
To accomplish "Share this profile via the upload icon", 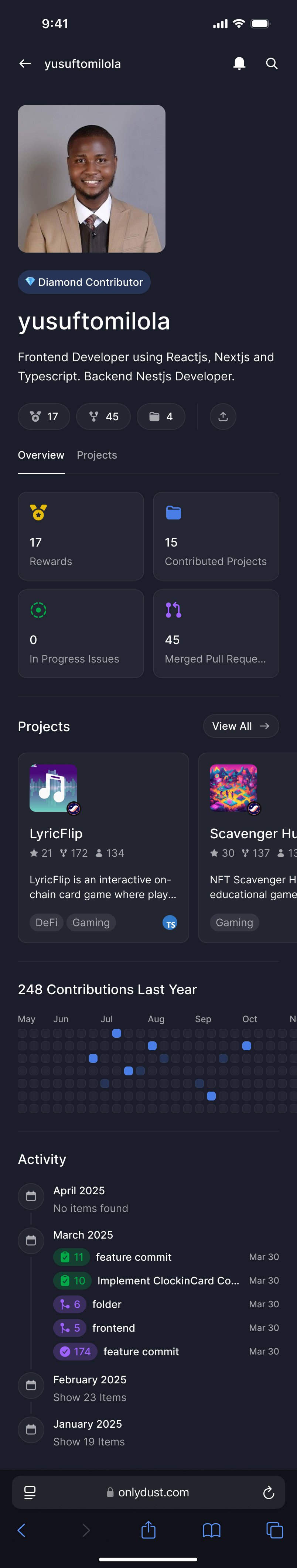I will [x=223, y=416].
